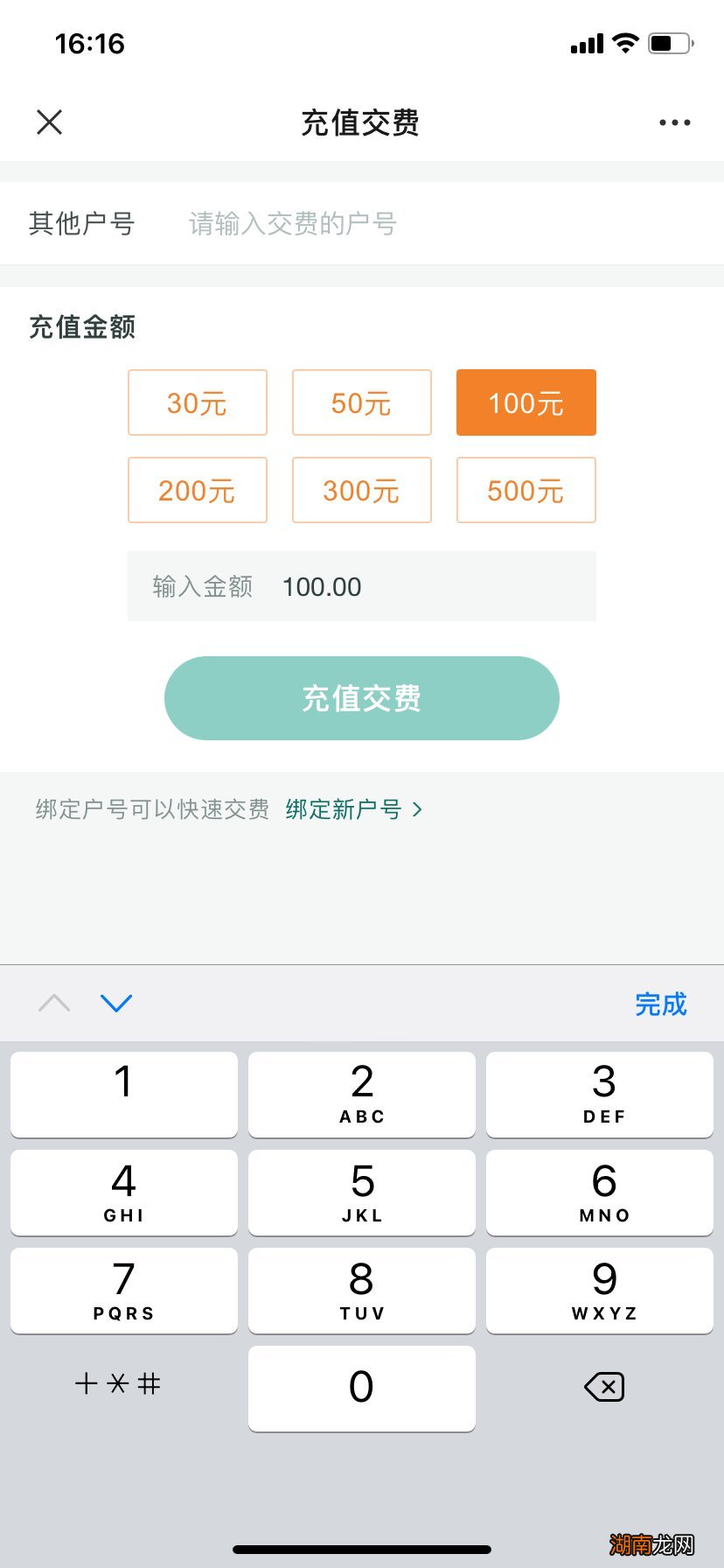Tap 完成 to finish keyboard input

[x=661, y=1004]
